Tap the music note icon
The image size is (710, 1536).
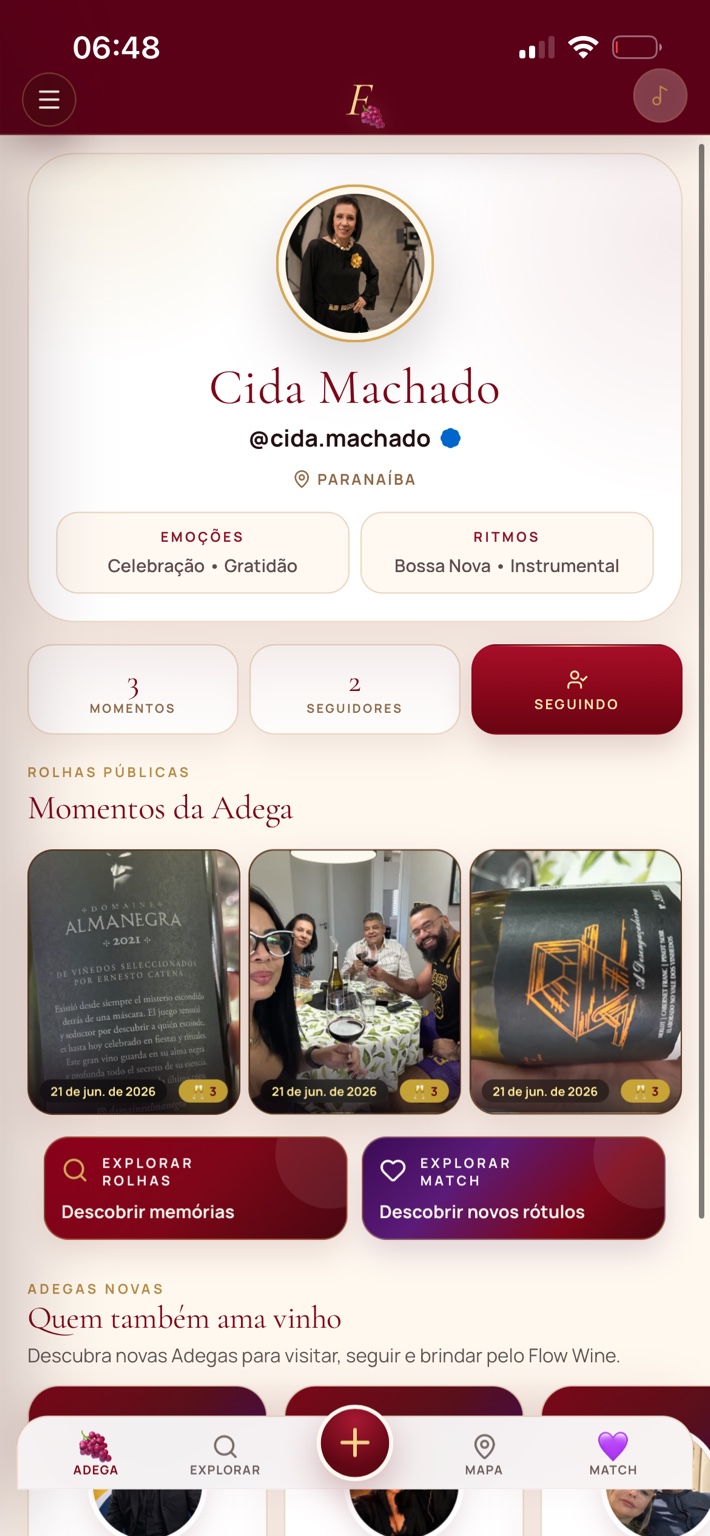point(660,96)
